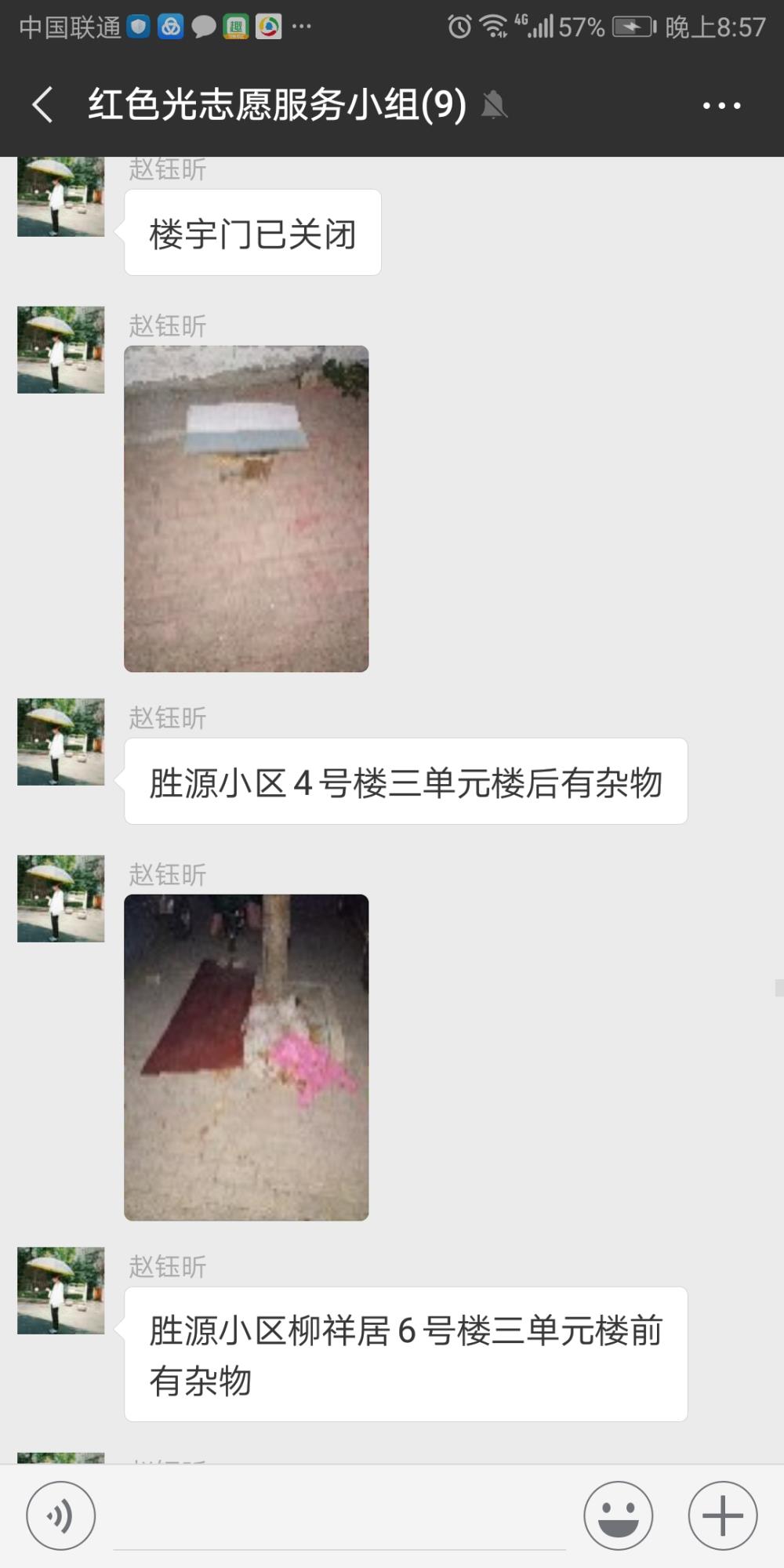Open the plus attachment menu
Viewport: 784px width, 1568px height.
coord(723,1516)
